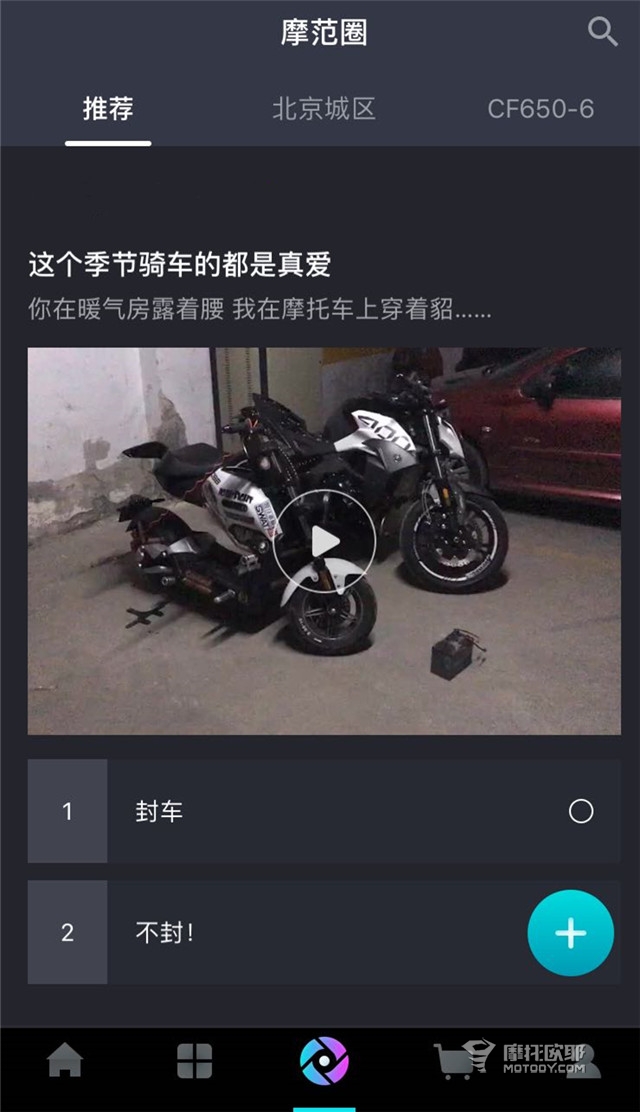The image size is (640, 1112).
Task: Go to the home tab
Action: (x=65, y=1061)
